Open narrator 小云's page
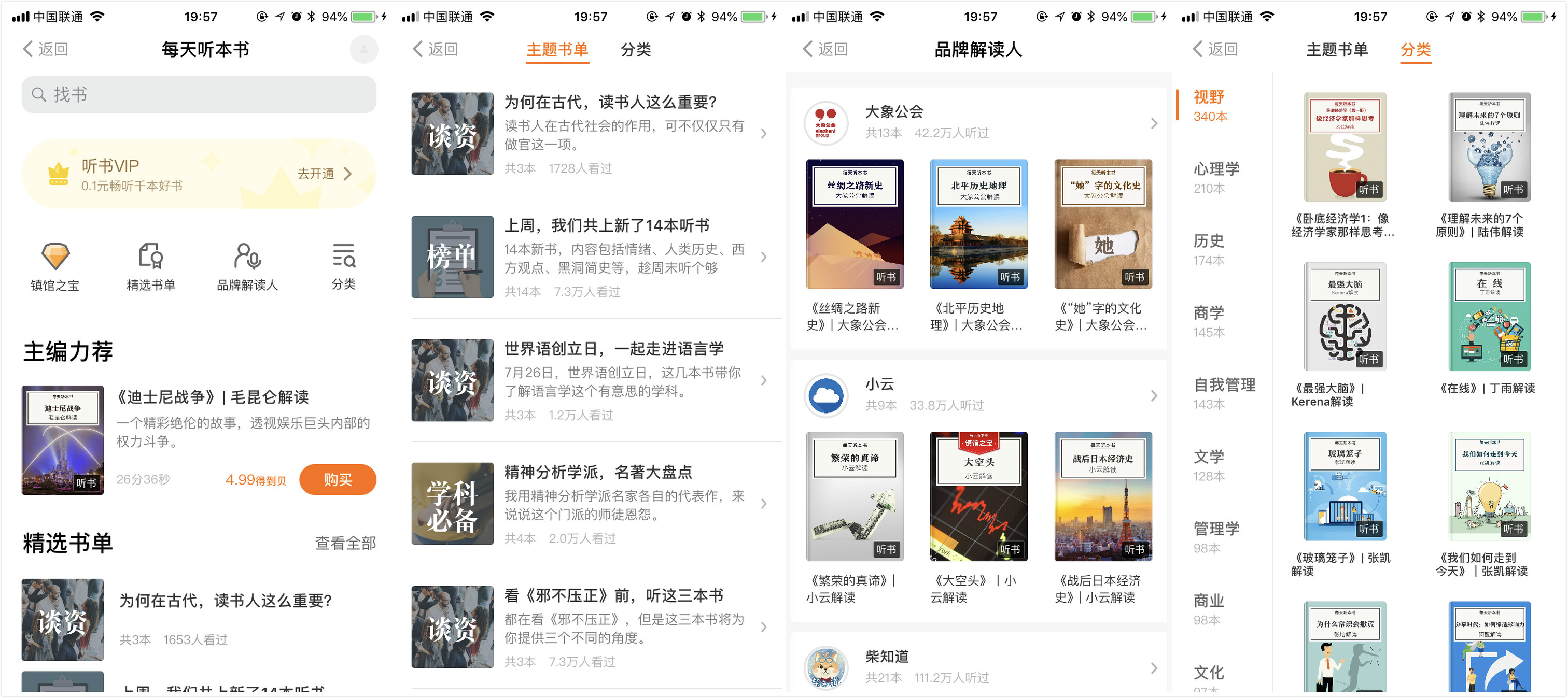1568x698 pixels. (x=979, y=395)
